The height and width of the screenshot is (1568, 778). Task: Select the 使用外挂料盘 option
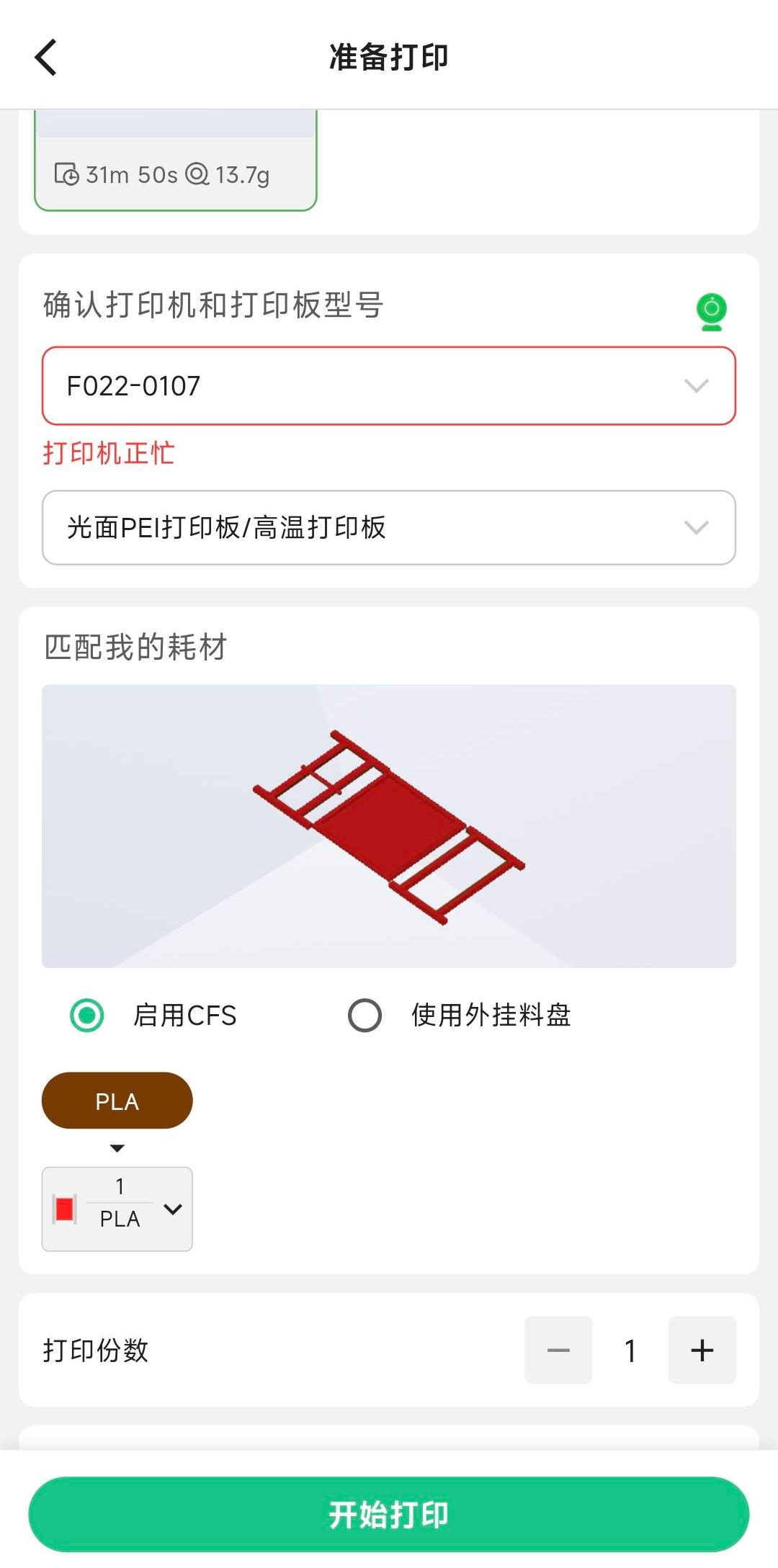coord(365,1016)
